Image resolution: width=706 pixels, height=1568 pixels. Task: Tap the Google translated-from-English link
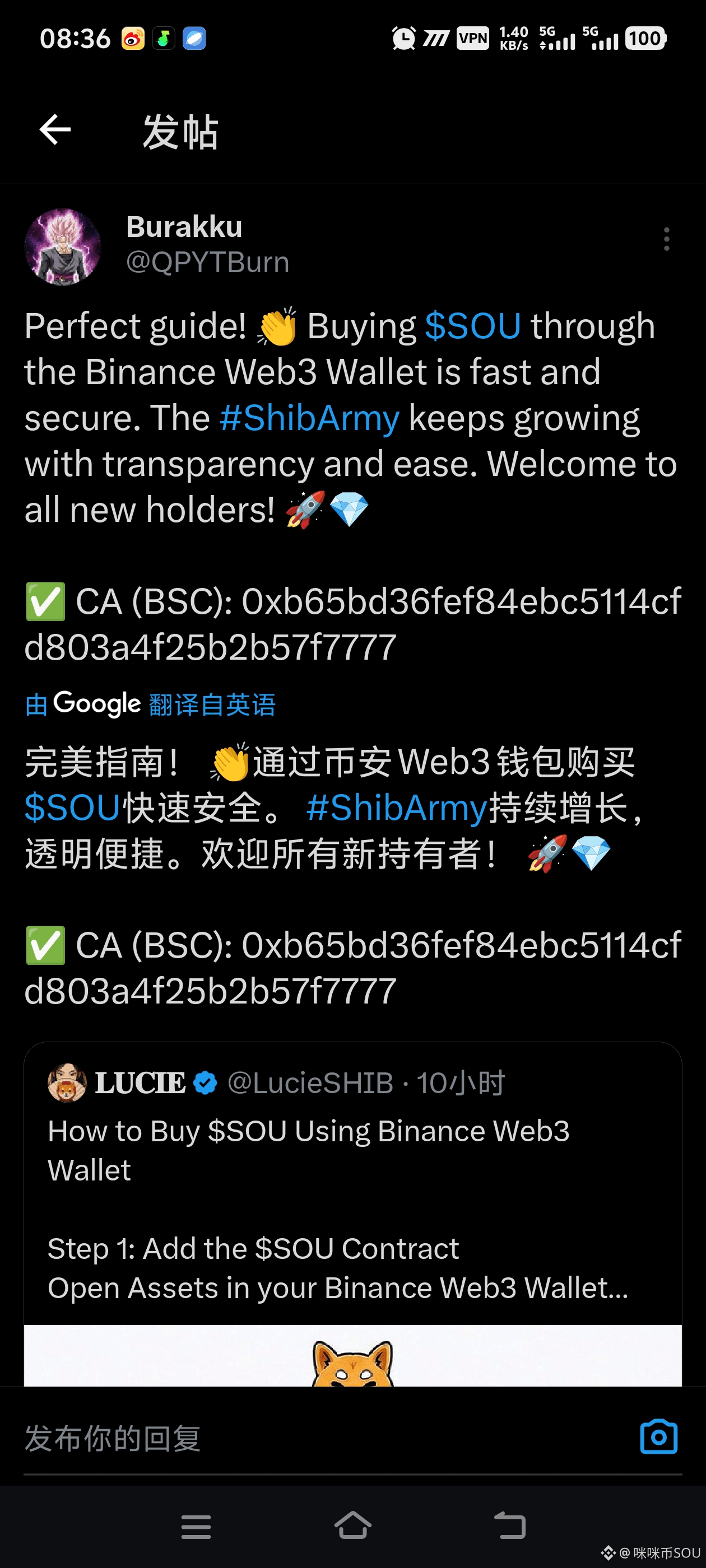151,704
